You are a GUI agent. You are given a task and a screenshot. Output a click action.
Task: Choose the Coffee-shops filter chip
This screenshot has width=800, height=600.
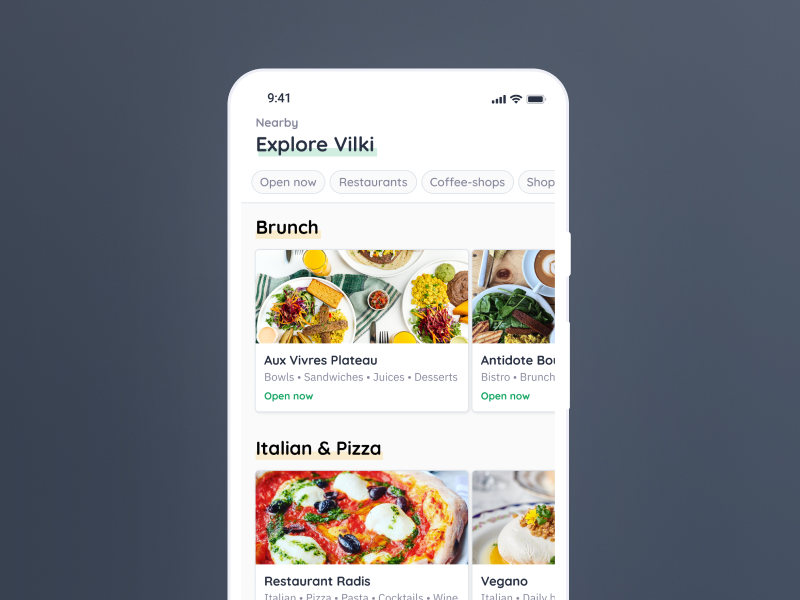[x=467, y=182]
